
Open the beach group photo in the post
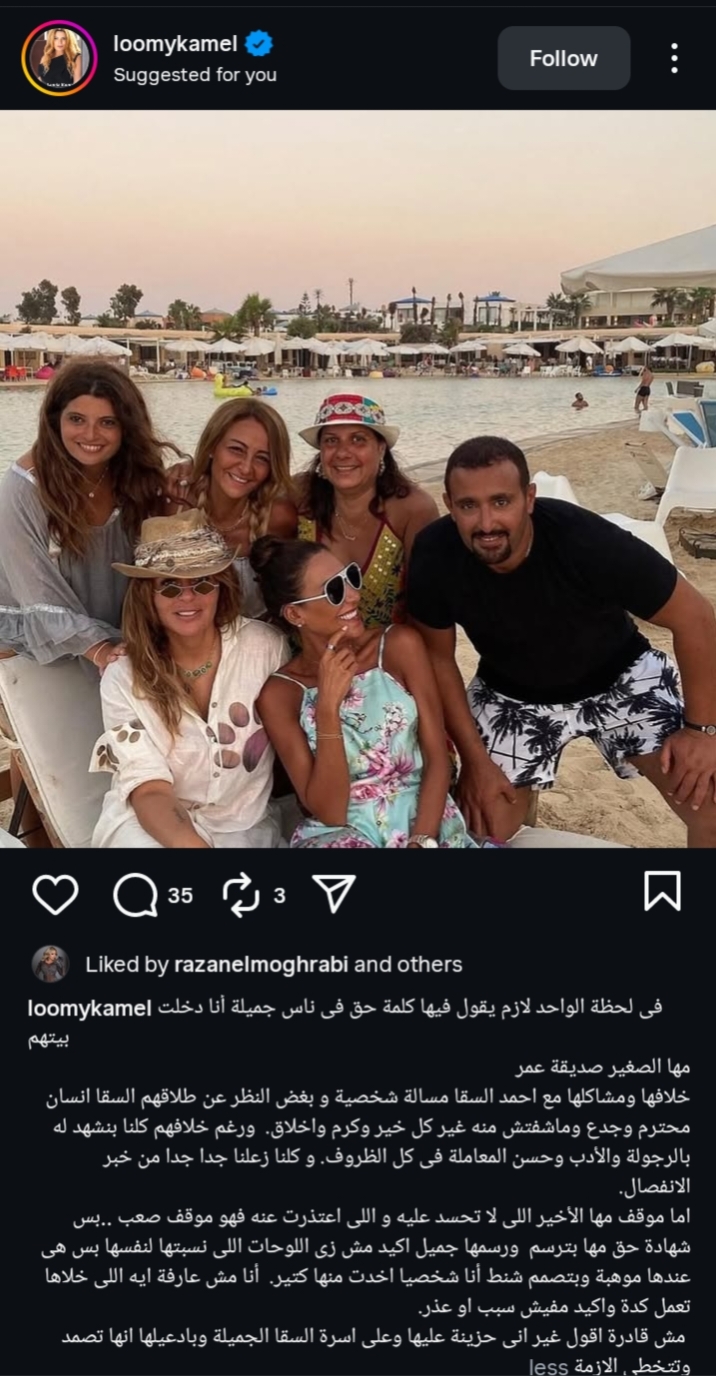pyautogui.click(x=358, y=478)
